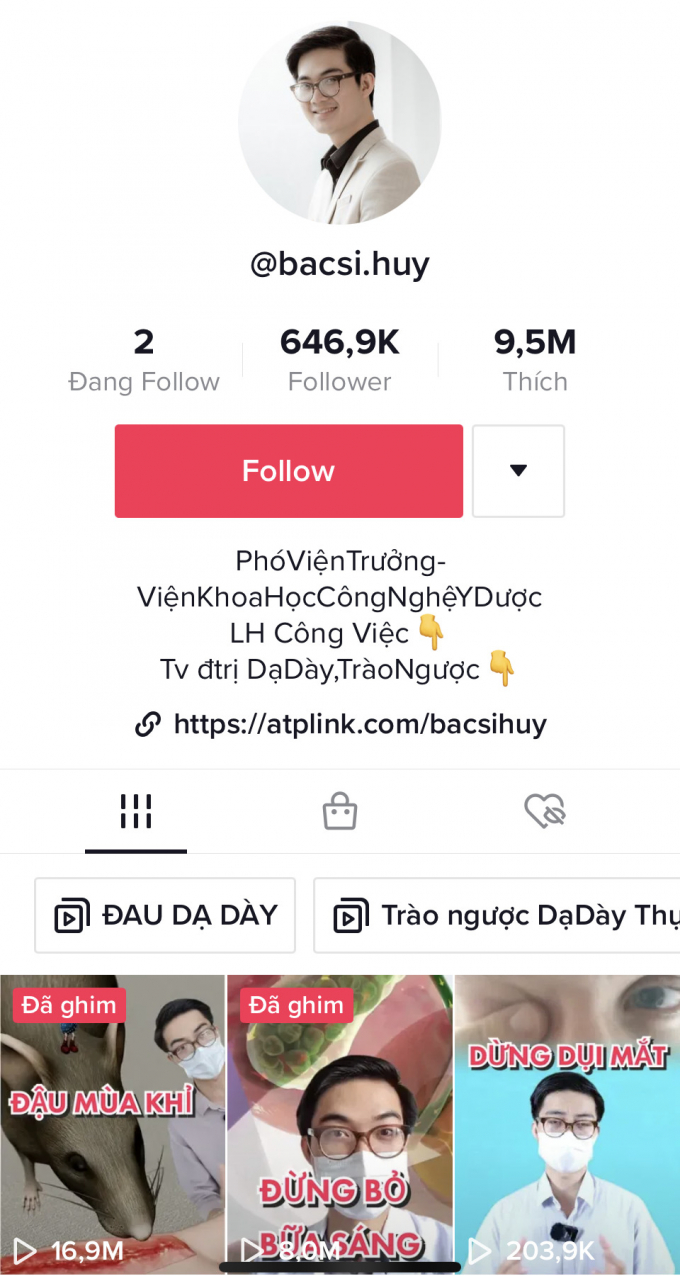The width and height of the screenshot is (680, 1276).
Task: Open the ĐAU DẠ DÀY playlist
Action: click(x=165, y=915)
